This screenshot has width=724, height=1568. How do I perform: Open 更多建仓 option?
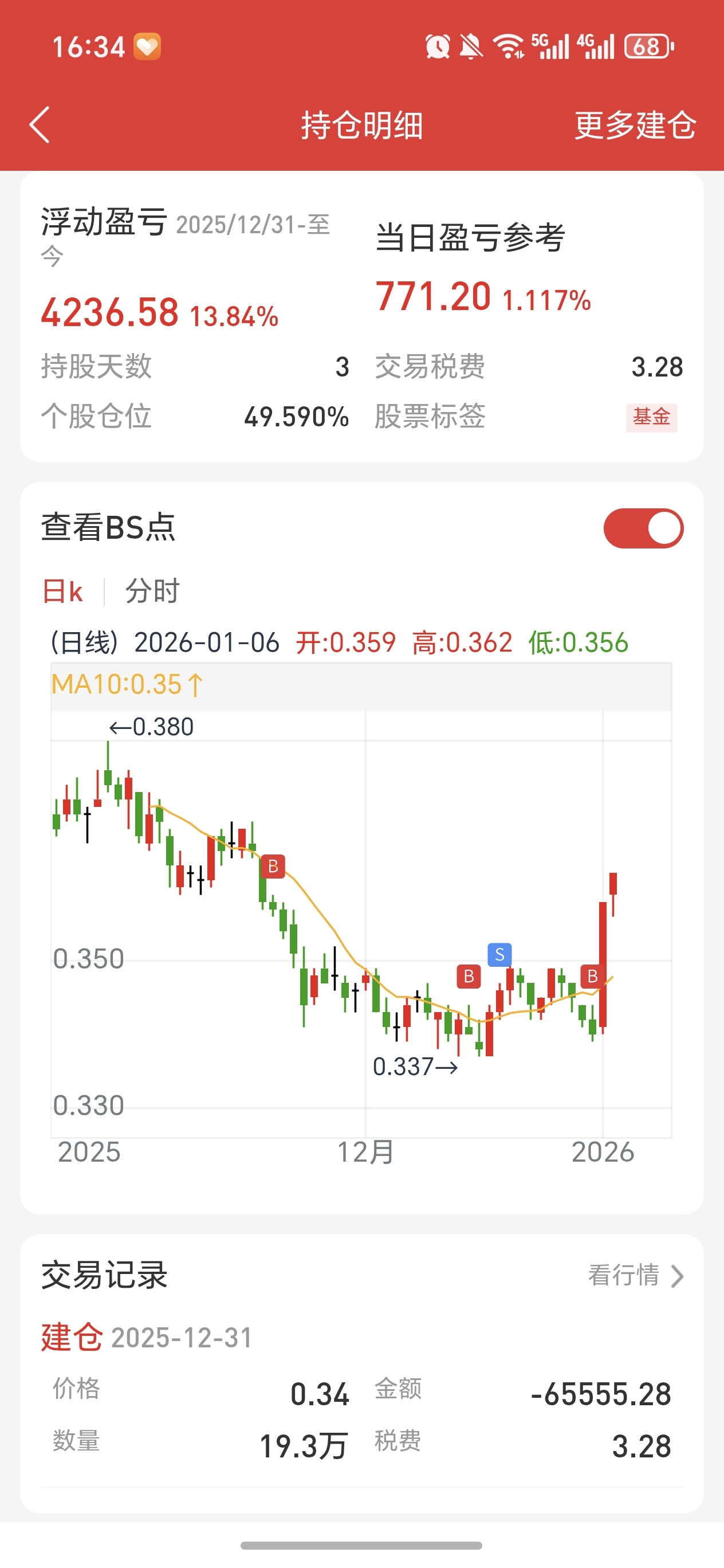click(x=635, y=126)
